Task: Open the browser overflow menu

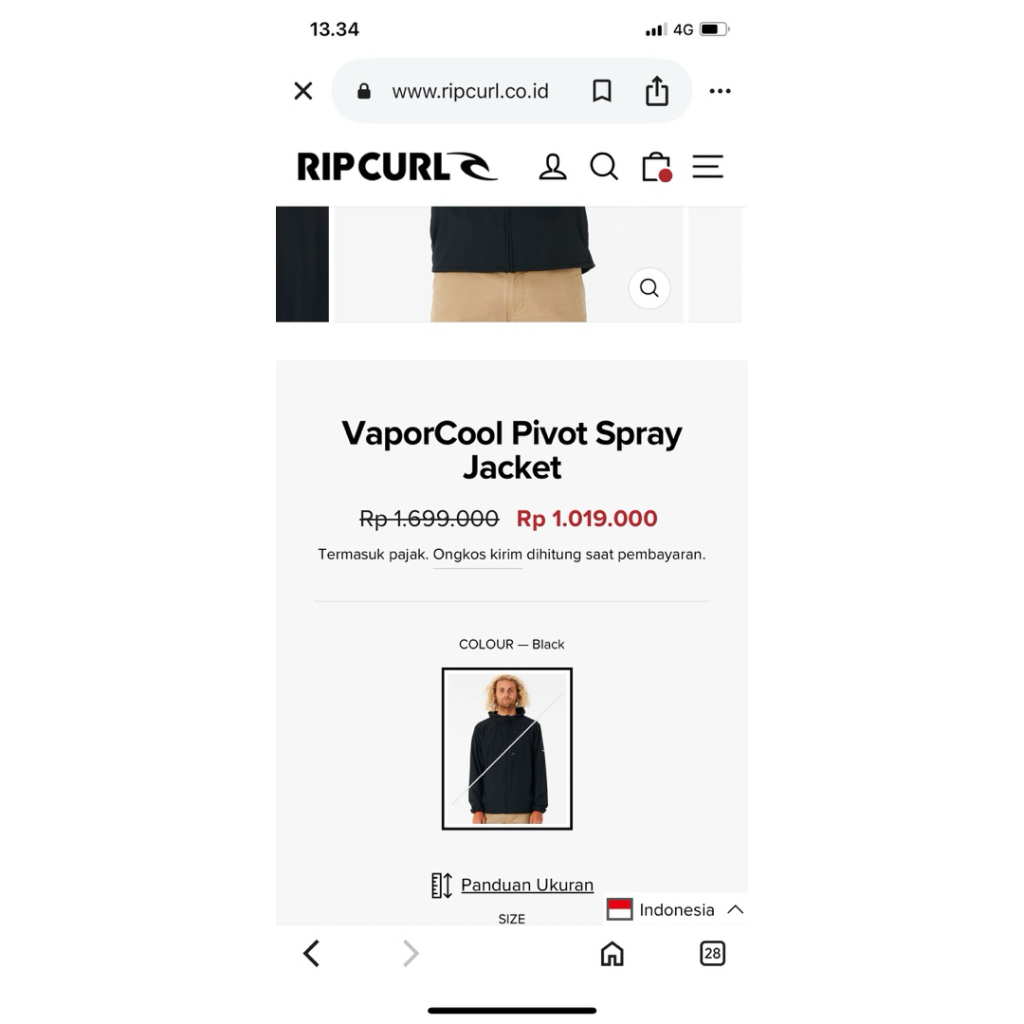Action: click(720, 91)
